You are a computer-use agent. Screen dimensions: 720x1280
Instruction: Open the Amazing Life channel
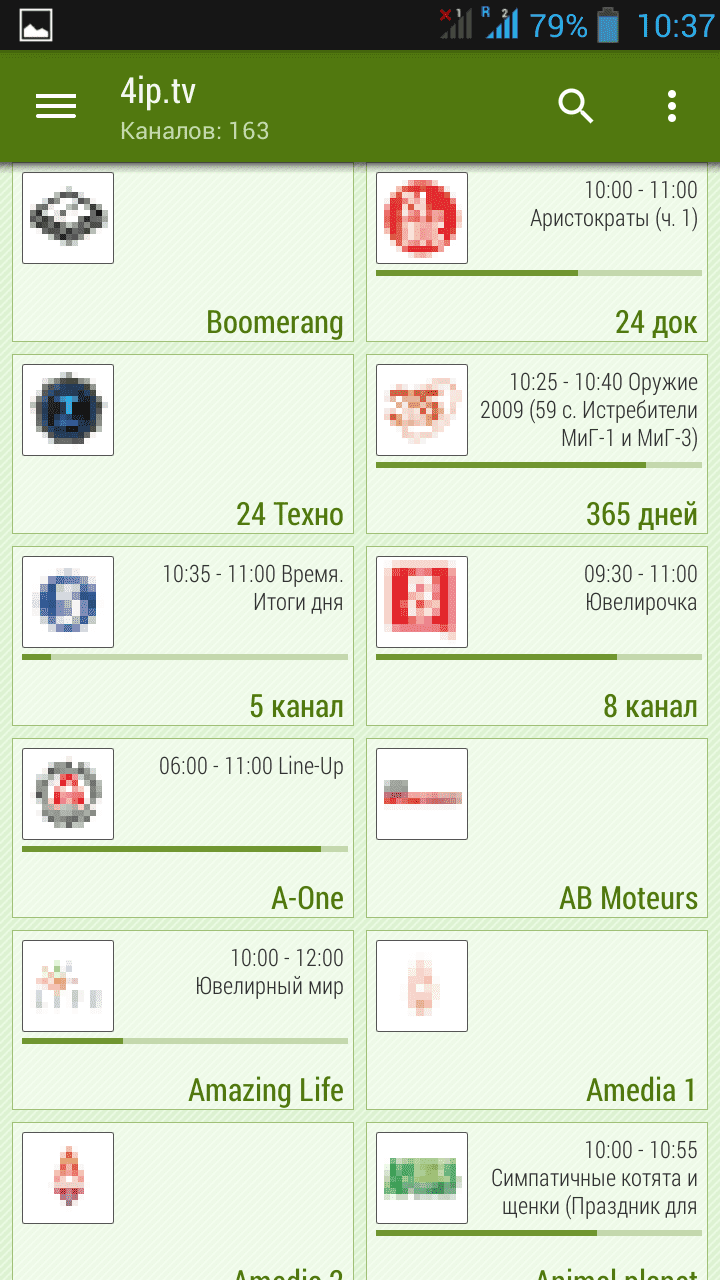click(183, 1020)
